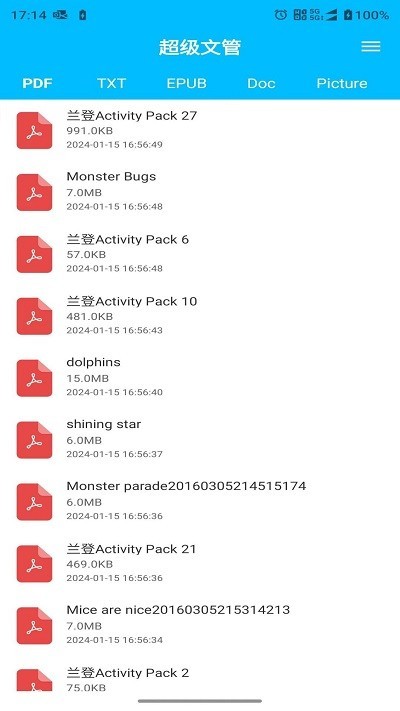The image size is (400, 711).
Task: Select the PDF tab
Action: click(38, 83)
